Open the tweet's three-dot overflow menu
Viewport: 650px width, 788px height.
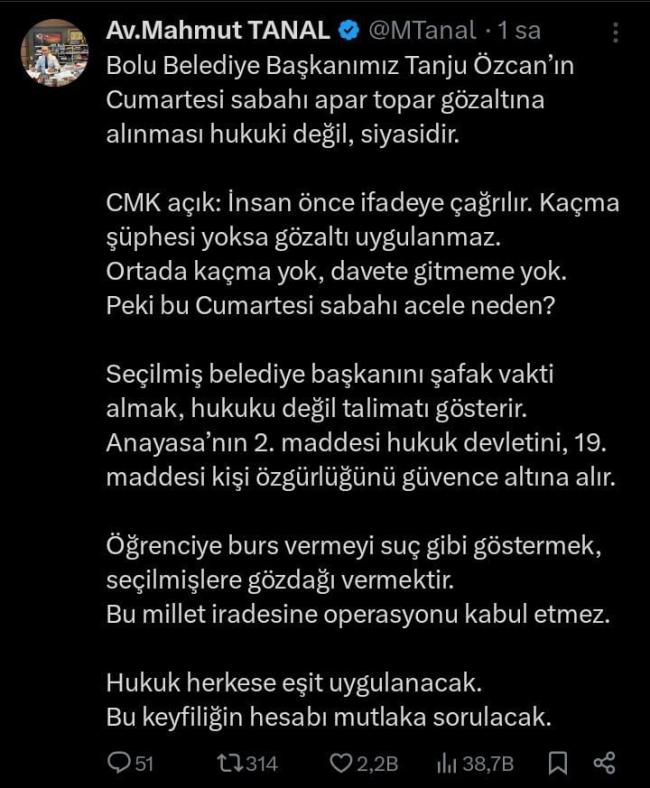pyautogui.click(x=614, y=32)
